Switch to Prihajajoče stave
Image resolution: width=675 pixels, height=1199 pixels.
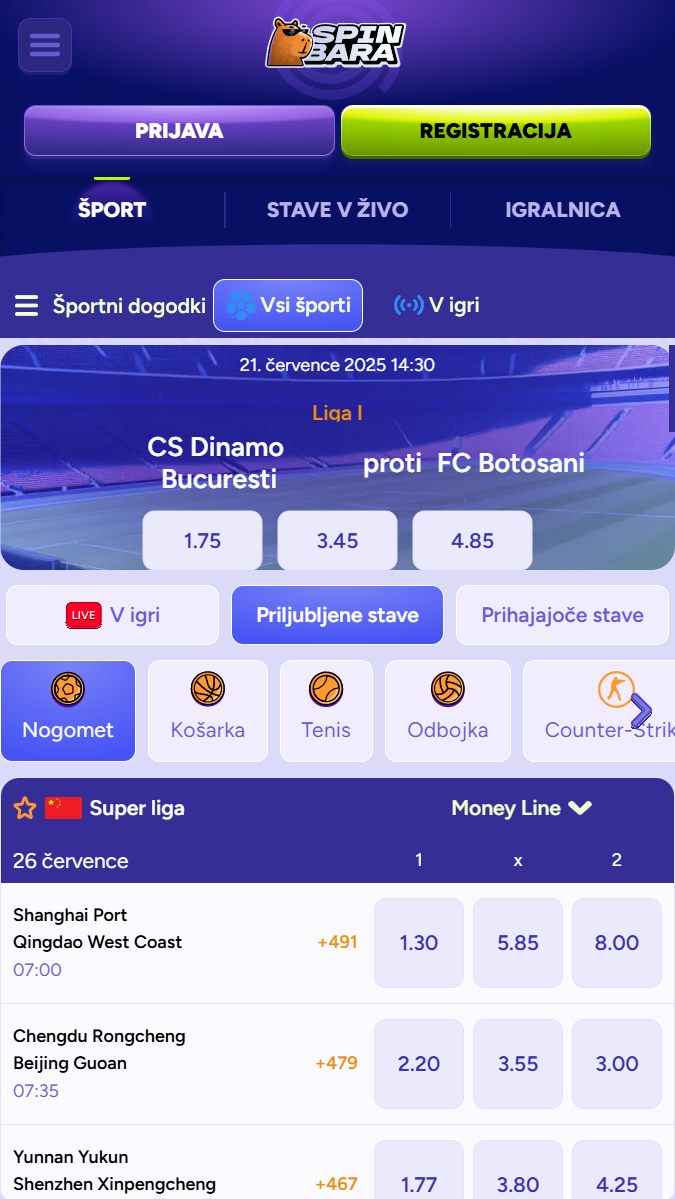coord(563,615)
